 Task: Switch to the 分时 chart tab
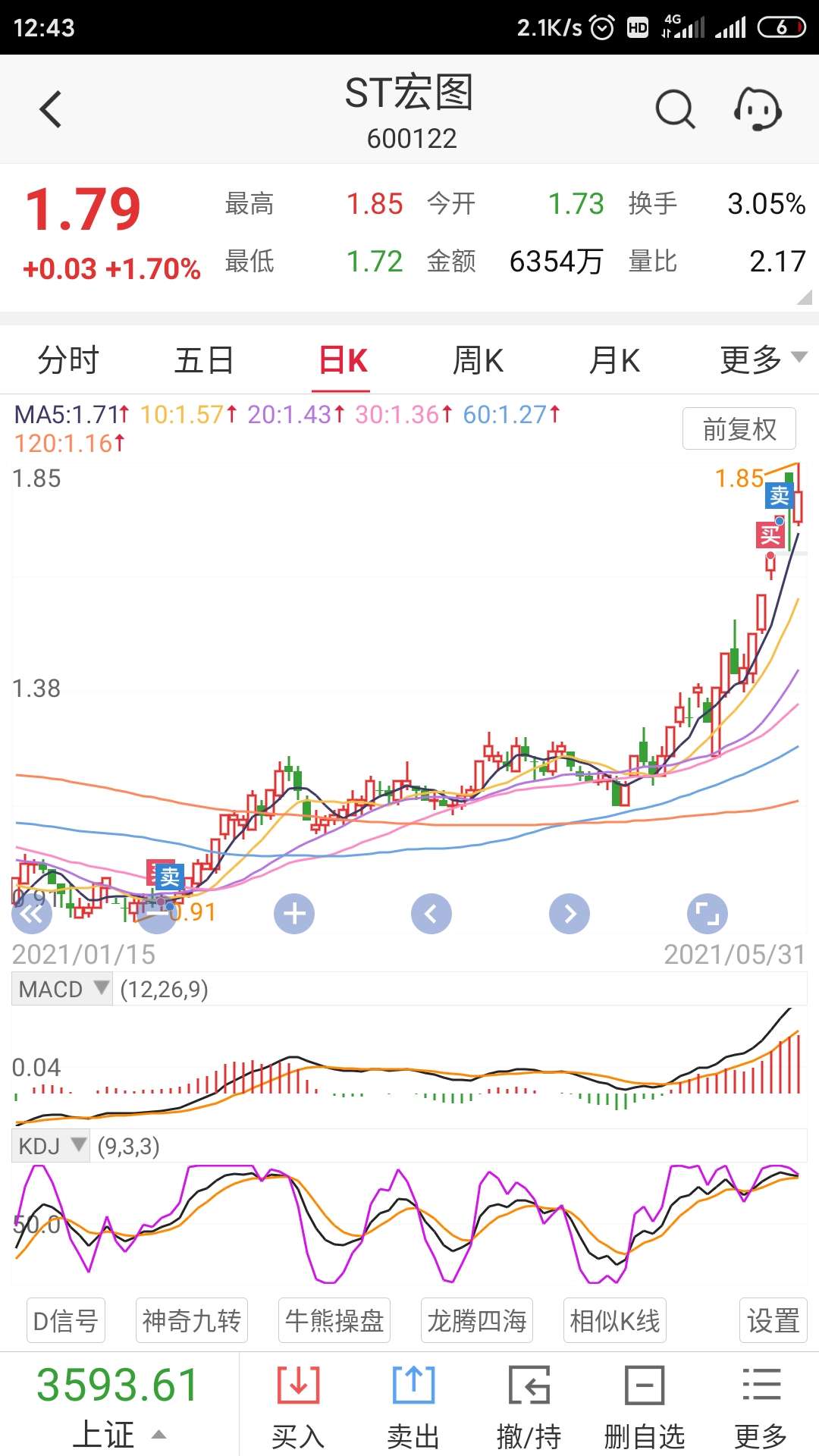tap(68, 360)
